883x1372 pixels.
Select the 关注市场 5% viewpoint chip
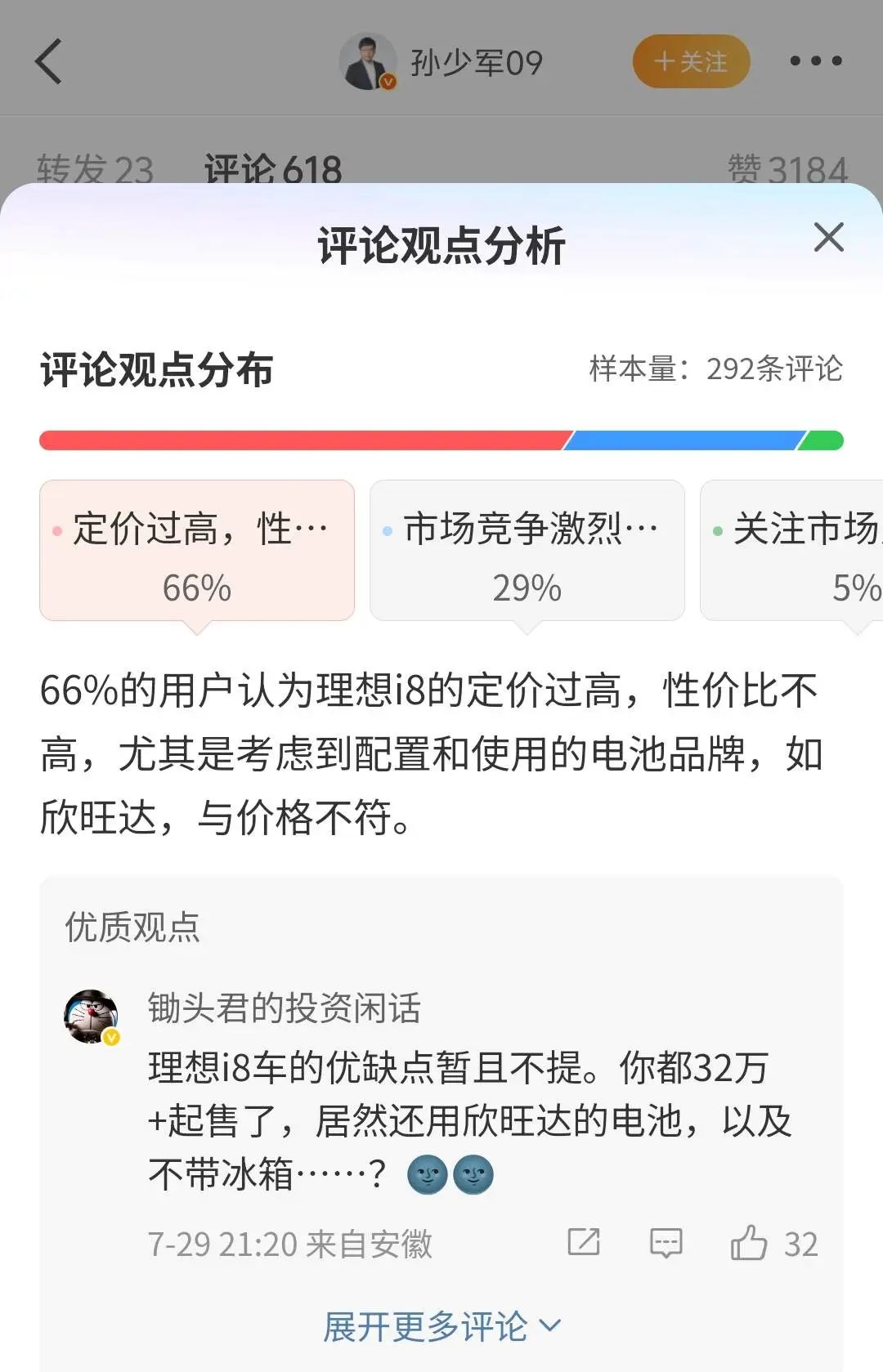[x=793, y=551]
